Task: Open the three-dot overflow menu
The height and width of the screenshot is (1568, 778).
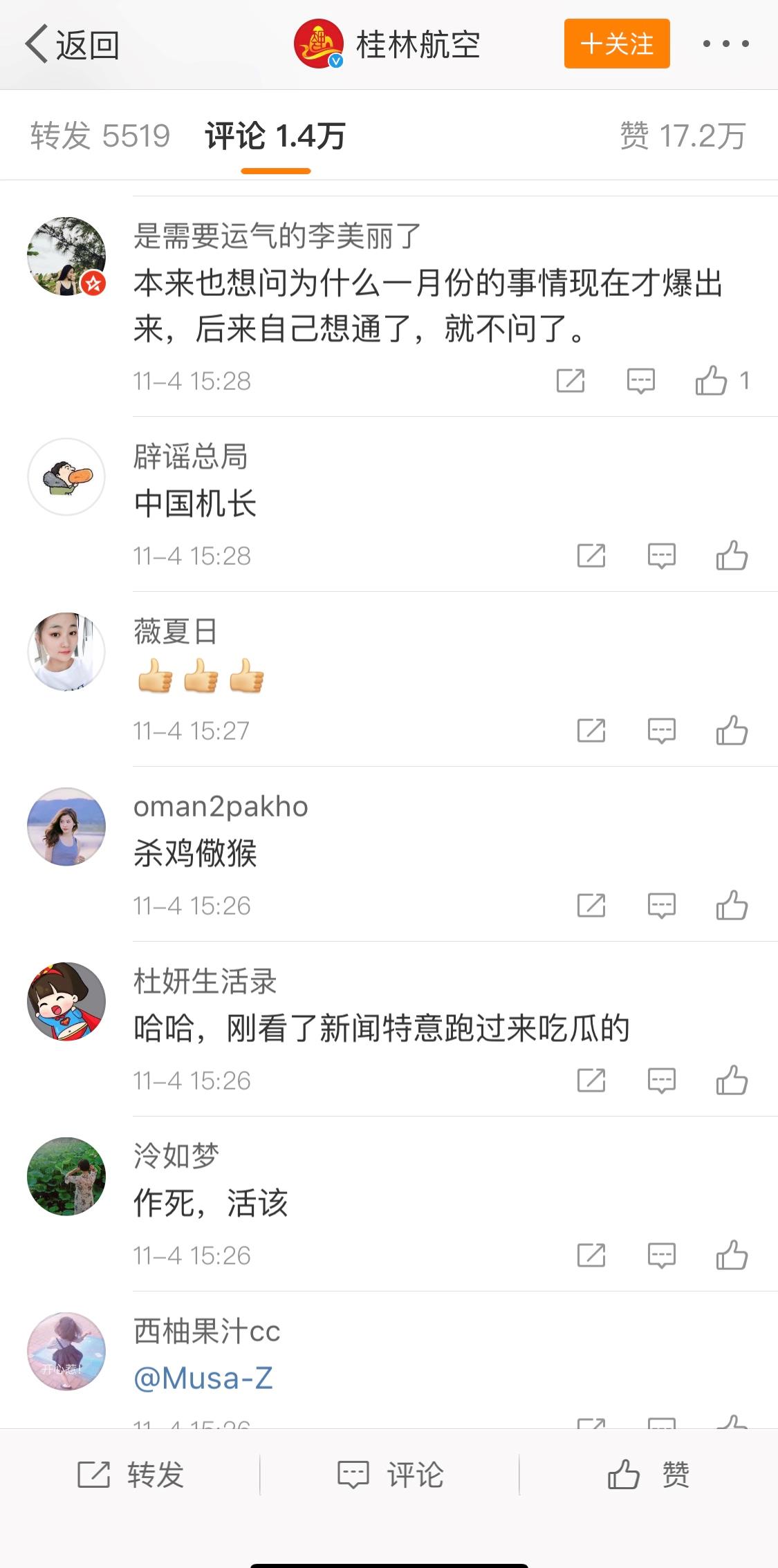Action: click(x=725, y=44)
